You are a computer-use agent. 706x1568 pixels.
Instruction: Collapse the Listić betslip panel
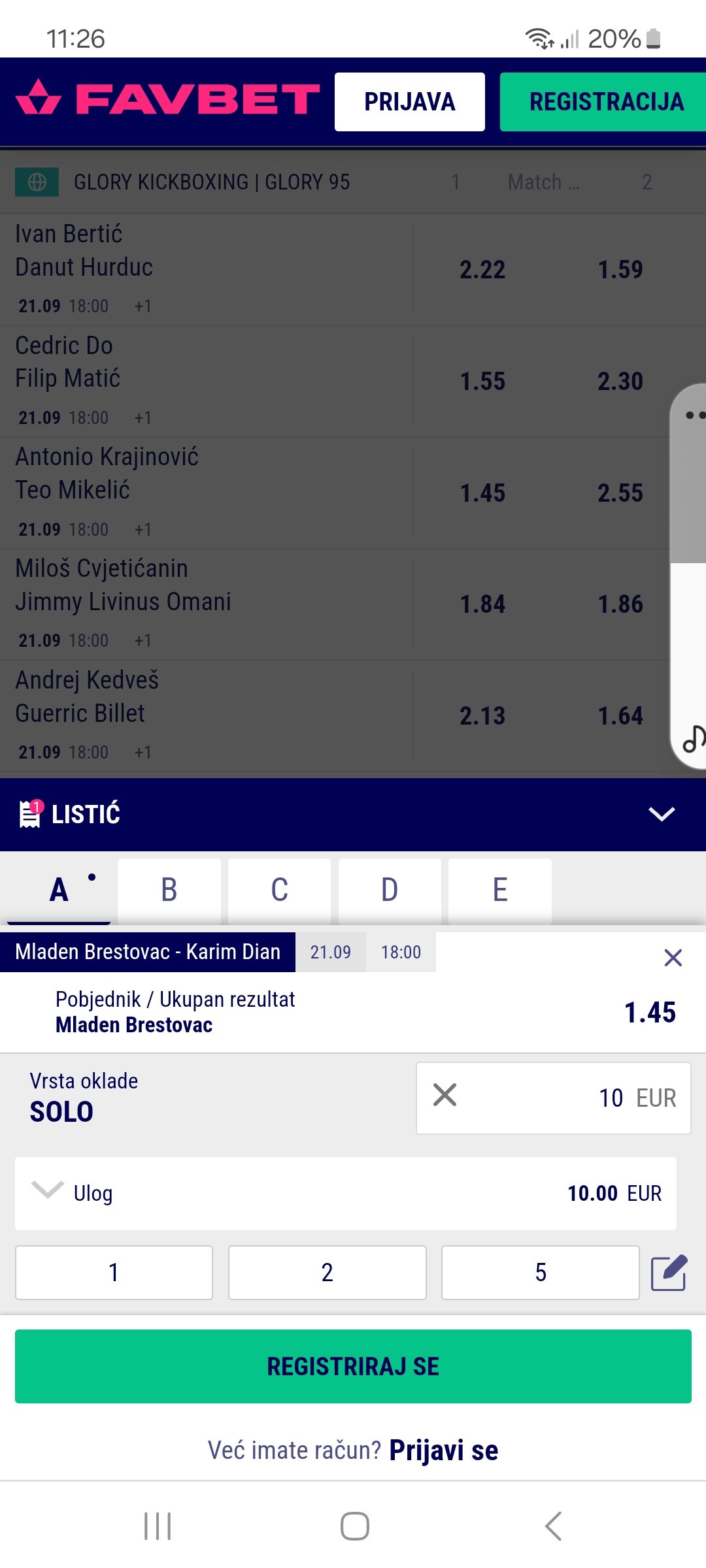661,814
